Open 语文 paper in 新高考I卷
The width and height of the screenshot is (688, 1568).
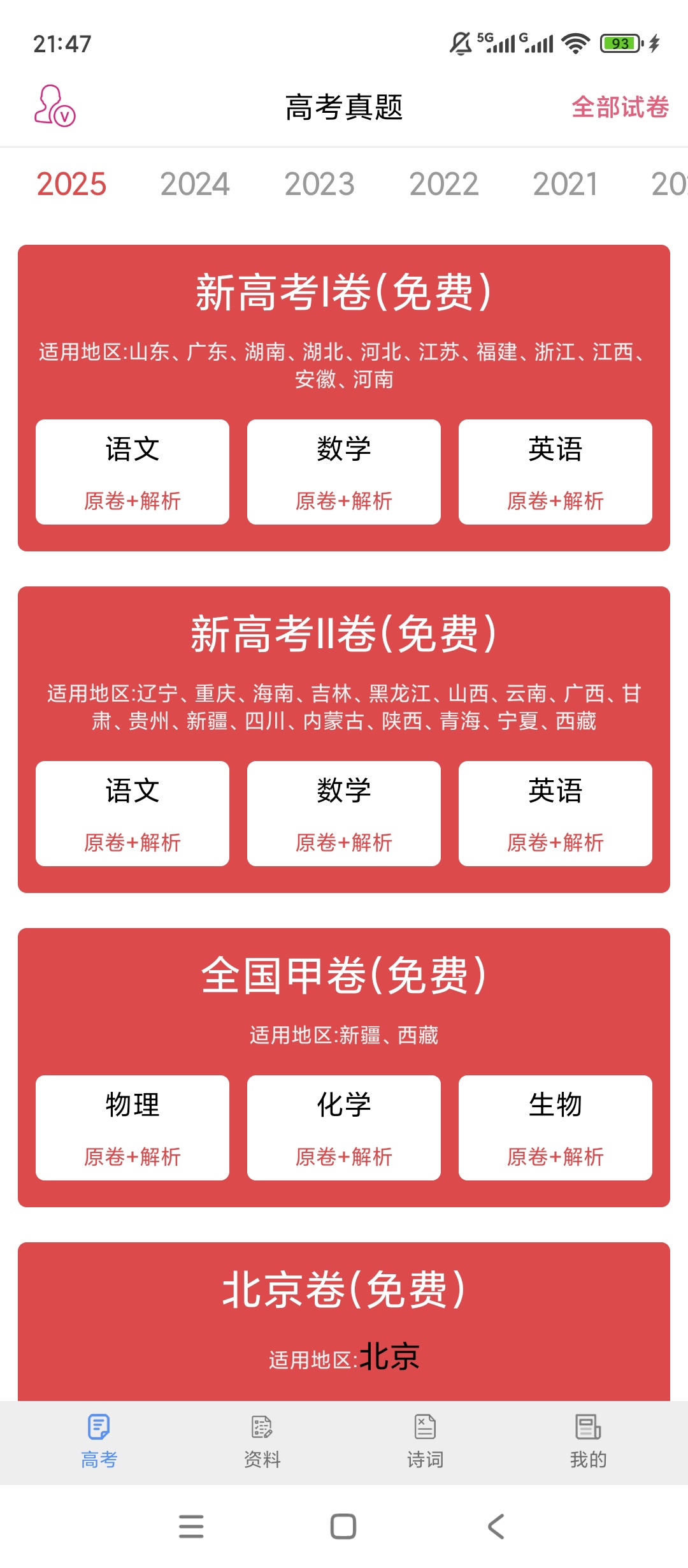pyautogui.click(x=132, y=471)
